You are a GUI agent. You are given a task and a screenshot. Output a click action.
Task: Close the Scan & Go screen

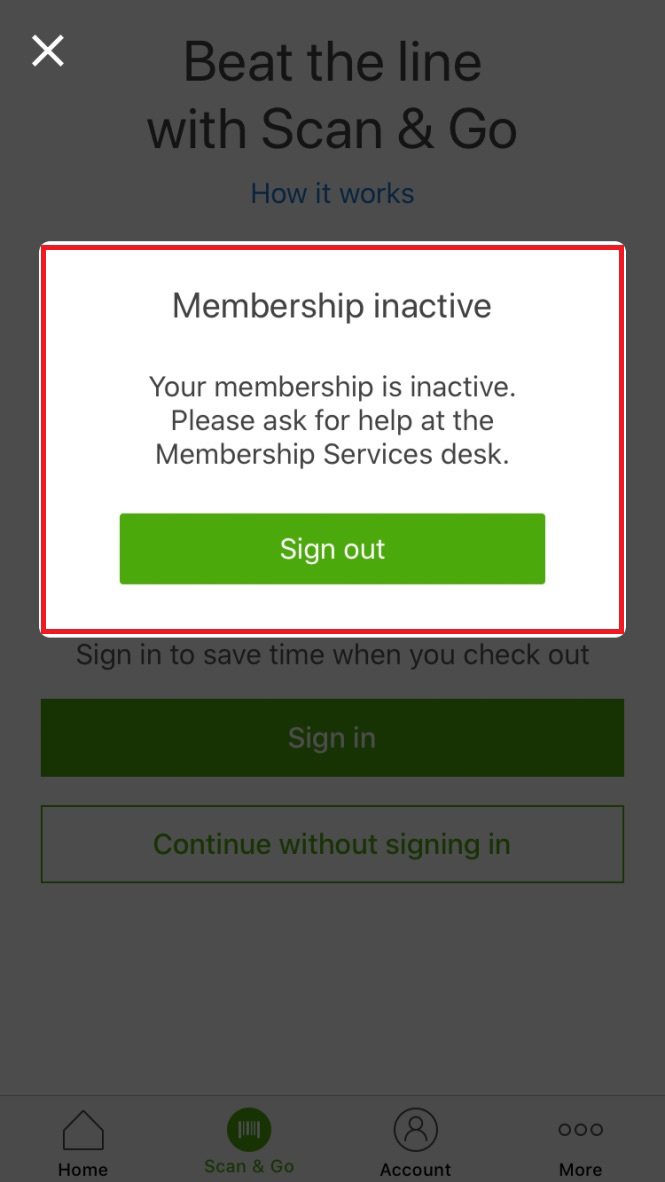click(x=48, y=51)
